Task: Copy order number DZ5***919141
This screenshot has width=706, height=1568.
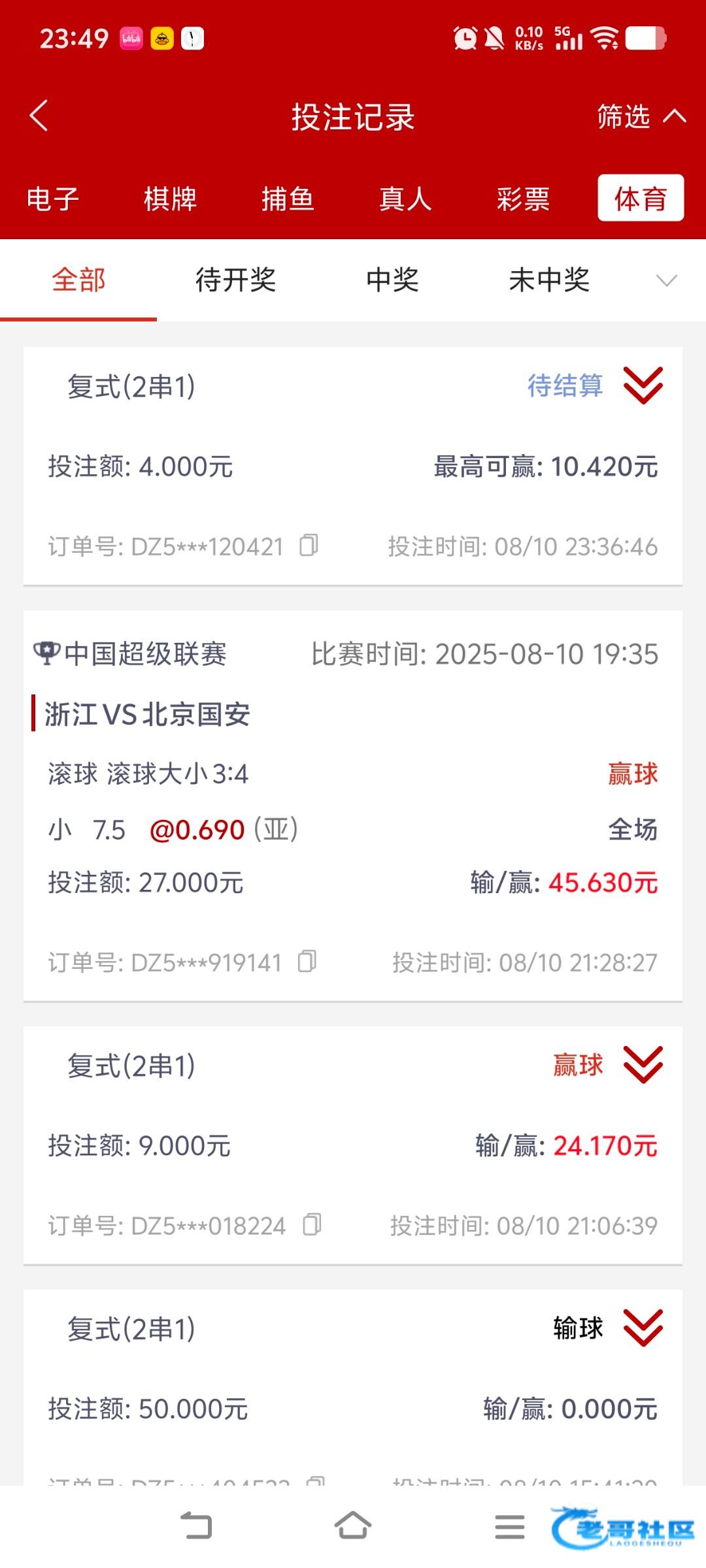Action: point(307,961)
